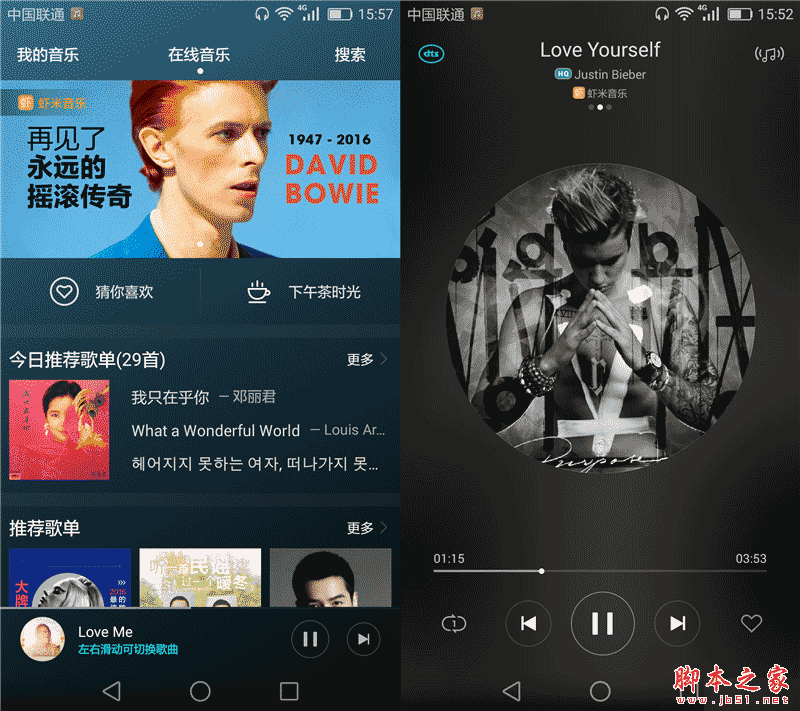Change the repeat mode
Viewport: 800px width, 711px height.
tap(453, 623)
